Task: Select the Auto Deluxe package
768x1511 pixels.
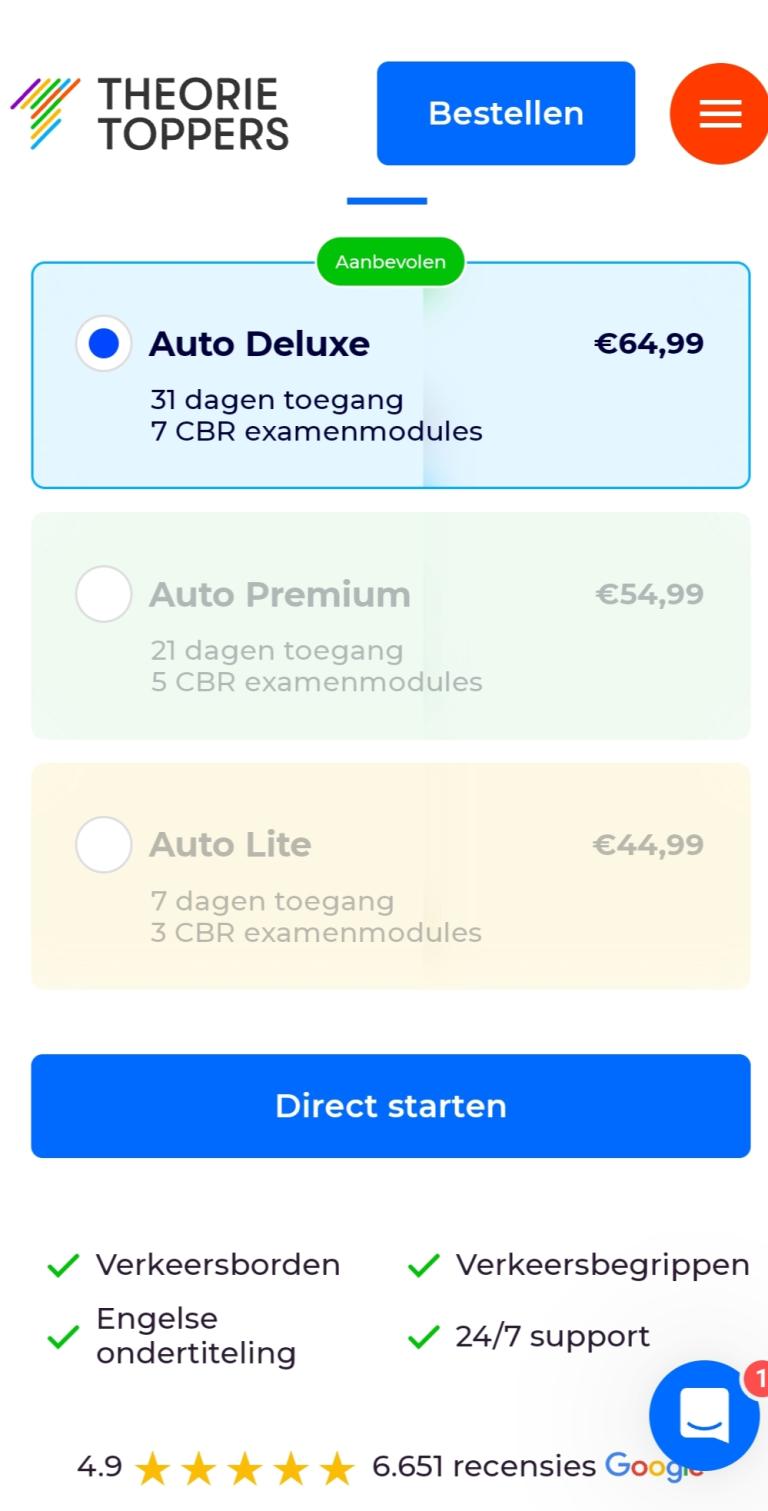Action: (104, 343)
